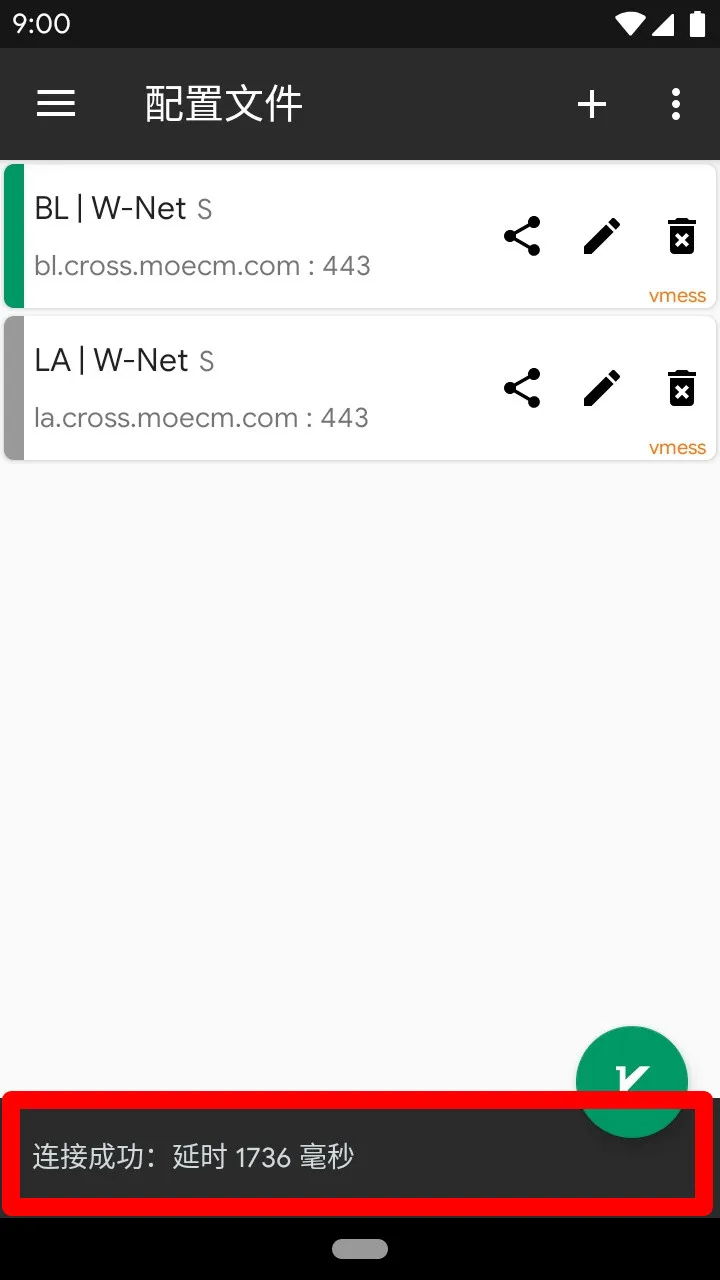Add a new config with plus icon
Screen dimensions: 720x1280
tap(592, 104)
